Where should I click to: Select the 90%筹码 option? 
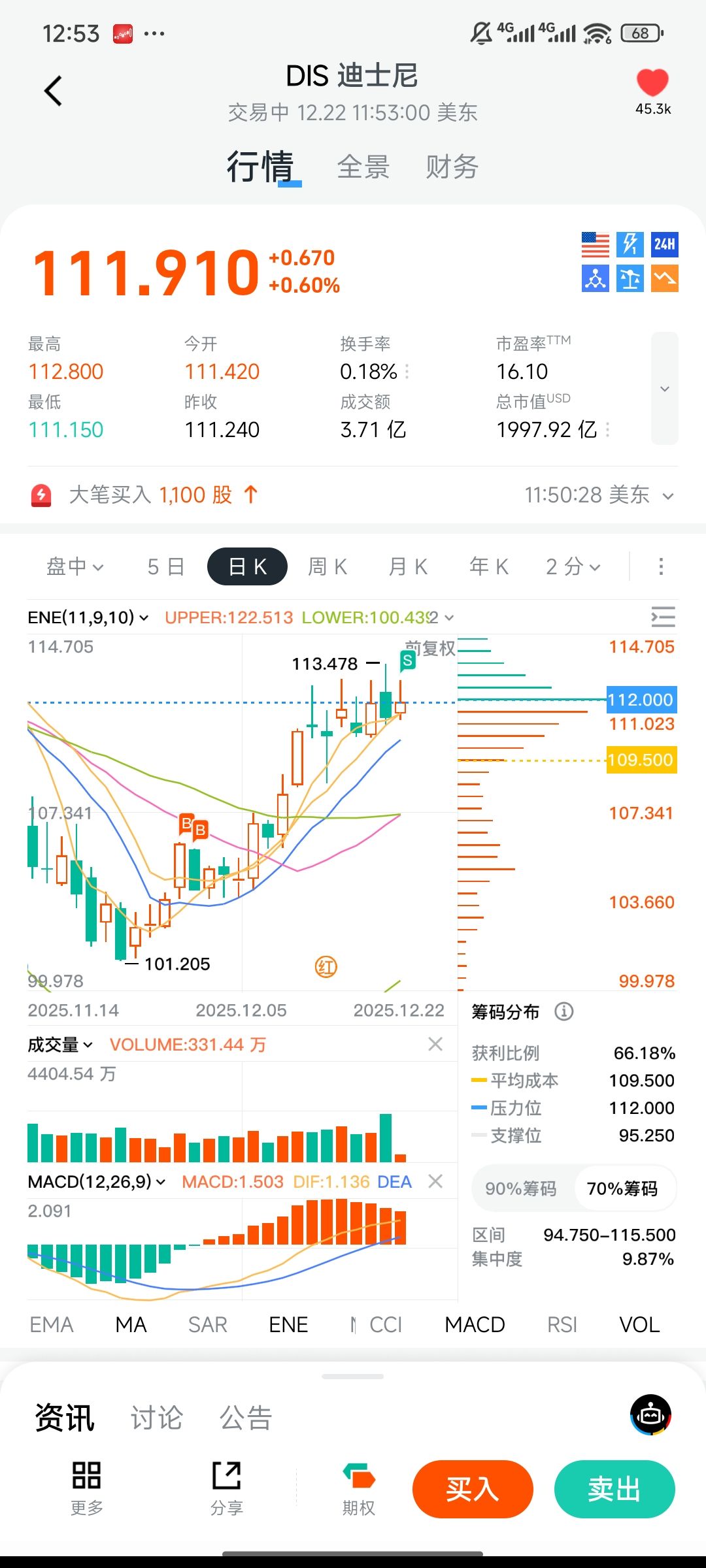coord(521,1188)
